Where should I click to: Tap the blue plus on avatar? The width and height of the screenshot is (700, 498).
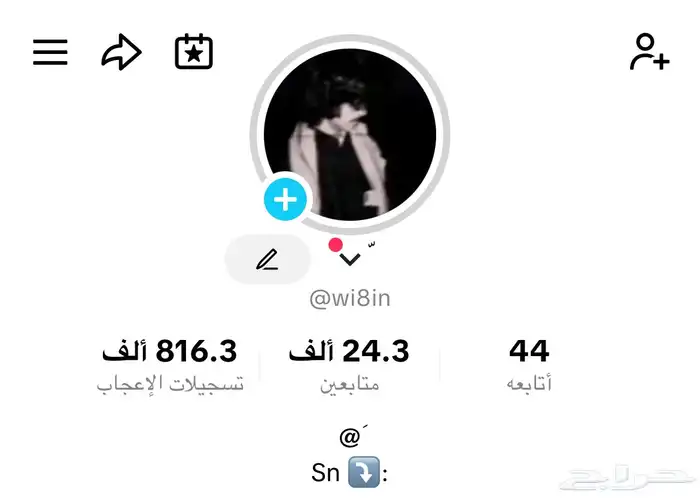[286, 200]
